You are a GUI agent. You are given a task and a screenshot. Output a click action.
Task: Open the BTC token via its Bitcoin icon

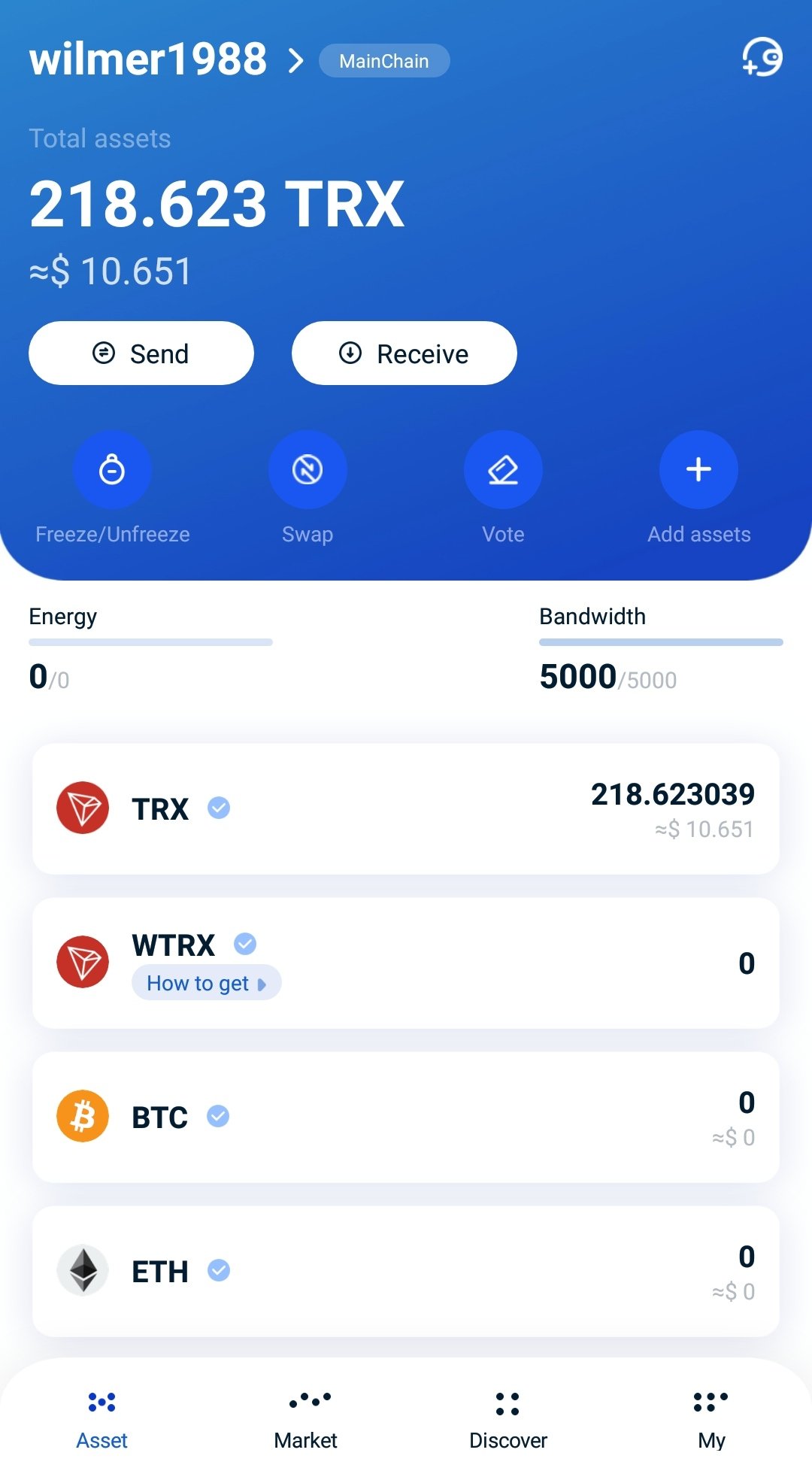[x=83, y=1116]
